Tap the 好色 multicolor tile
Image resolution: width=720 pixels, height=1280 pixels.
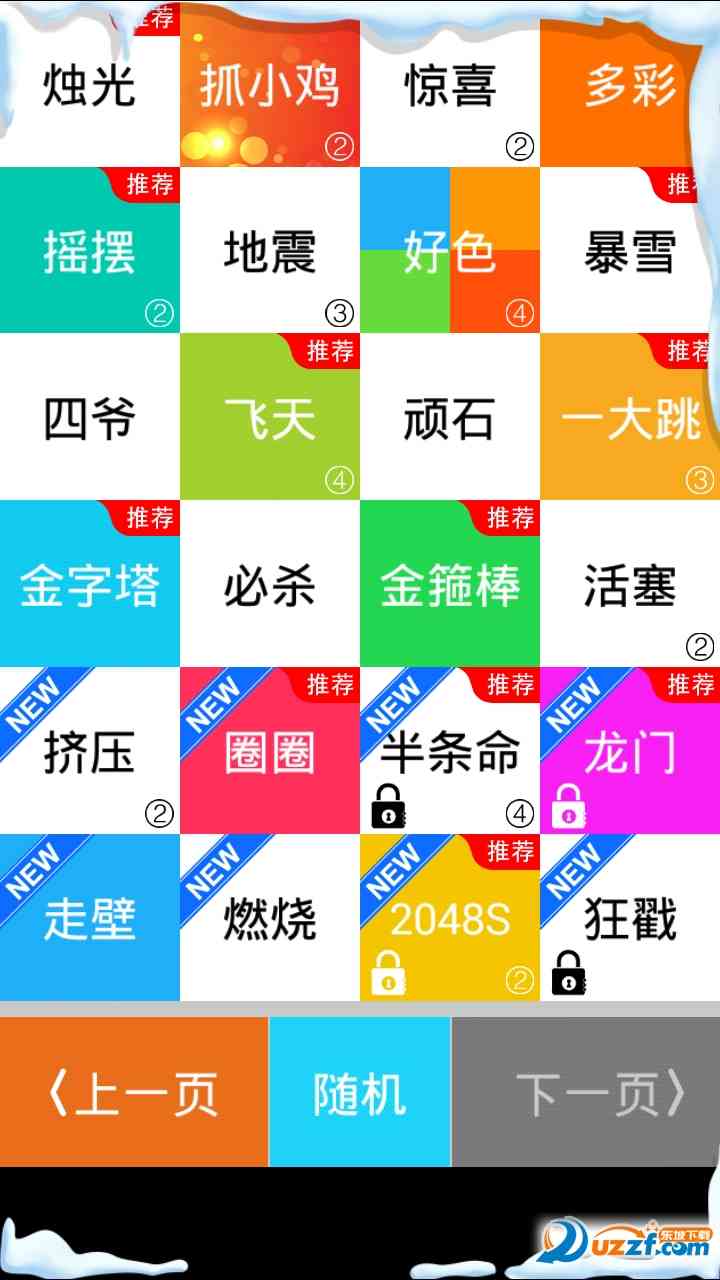[x=450, y=250]
